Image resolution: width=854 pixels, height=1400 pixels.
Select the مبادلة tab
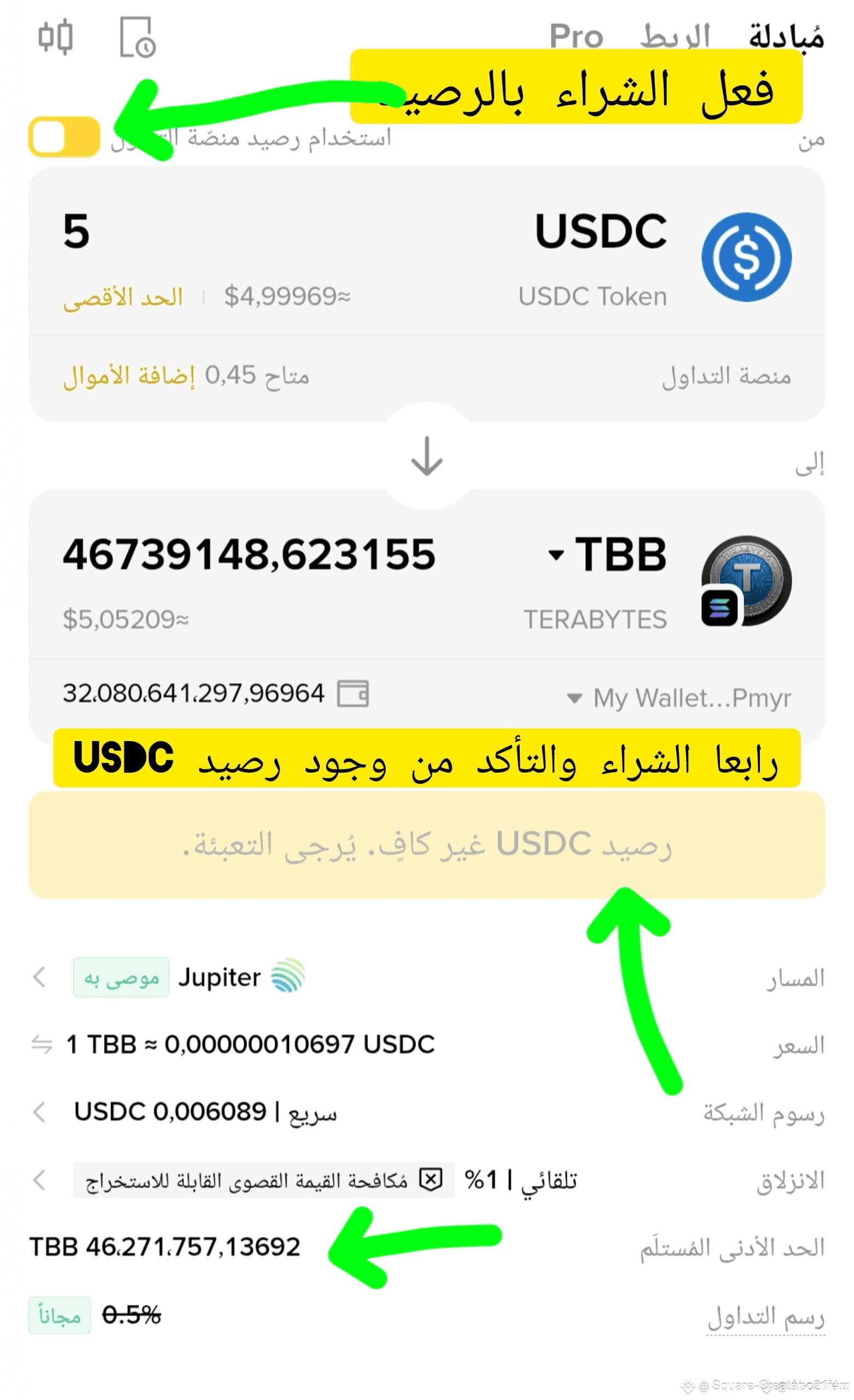786,36
